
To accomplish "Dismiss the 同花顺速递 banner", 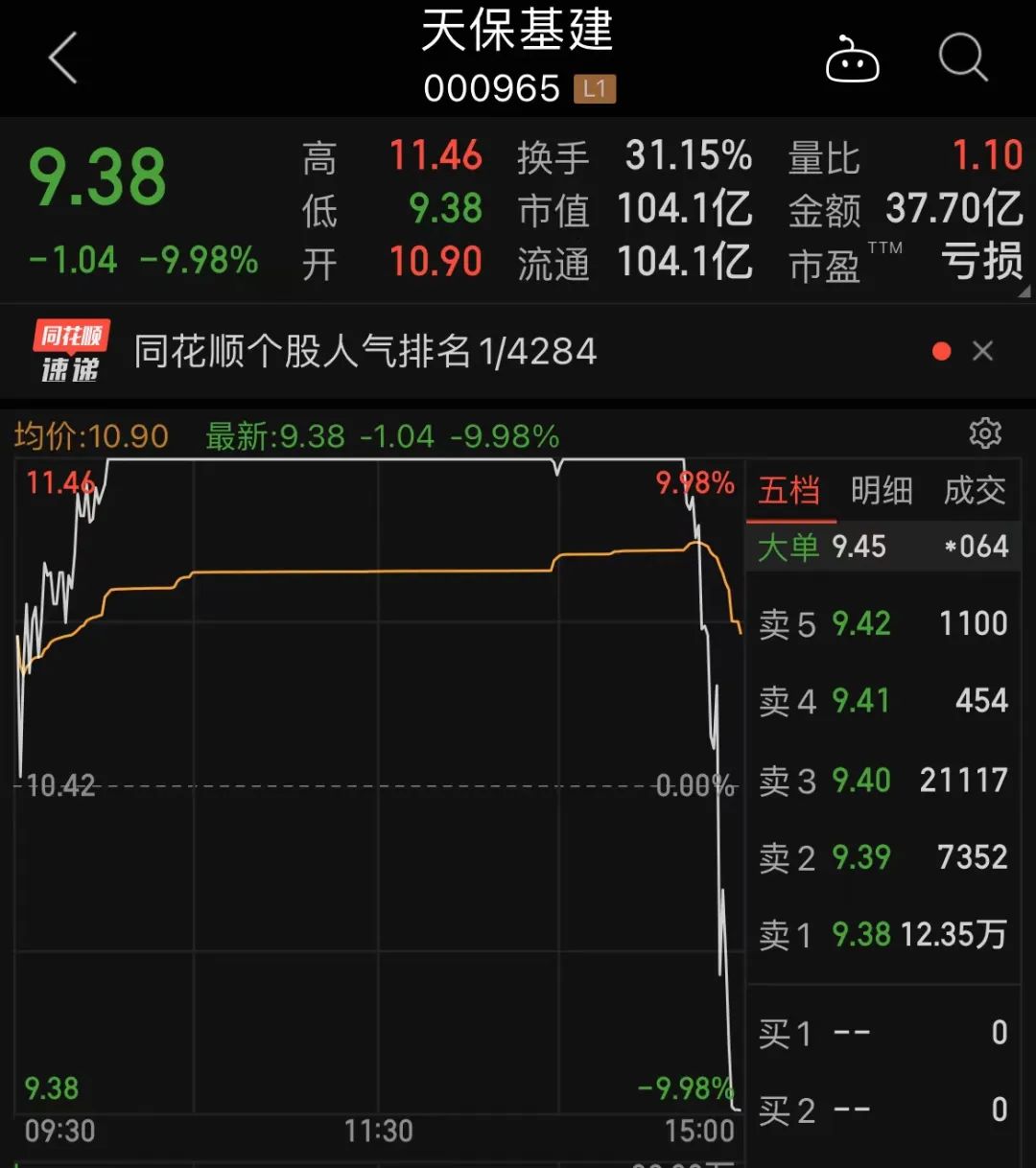I will point(982,352).
